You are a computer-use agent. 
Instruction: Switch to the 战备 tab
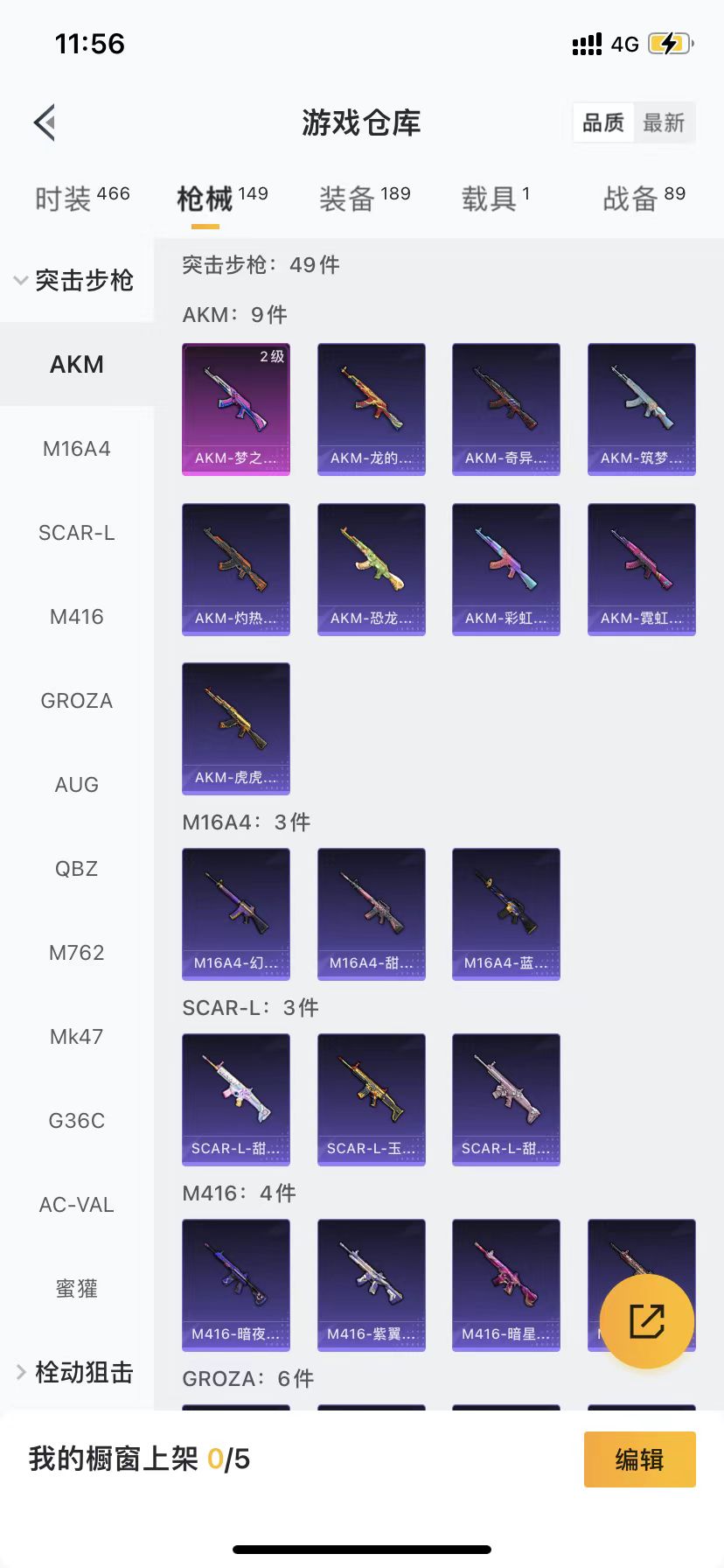point(644,199)
